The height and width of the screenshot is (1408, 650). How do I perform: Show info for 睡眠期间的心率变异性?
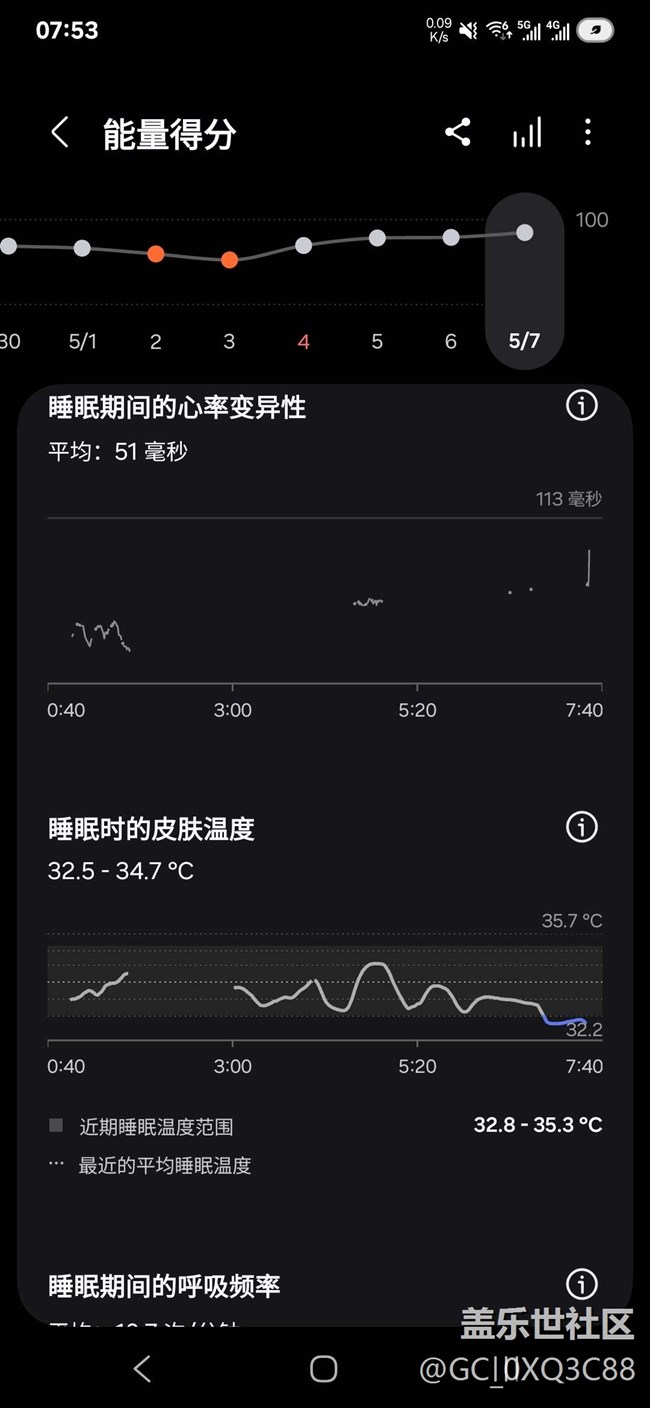point(582,406)
